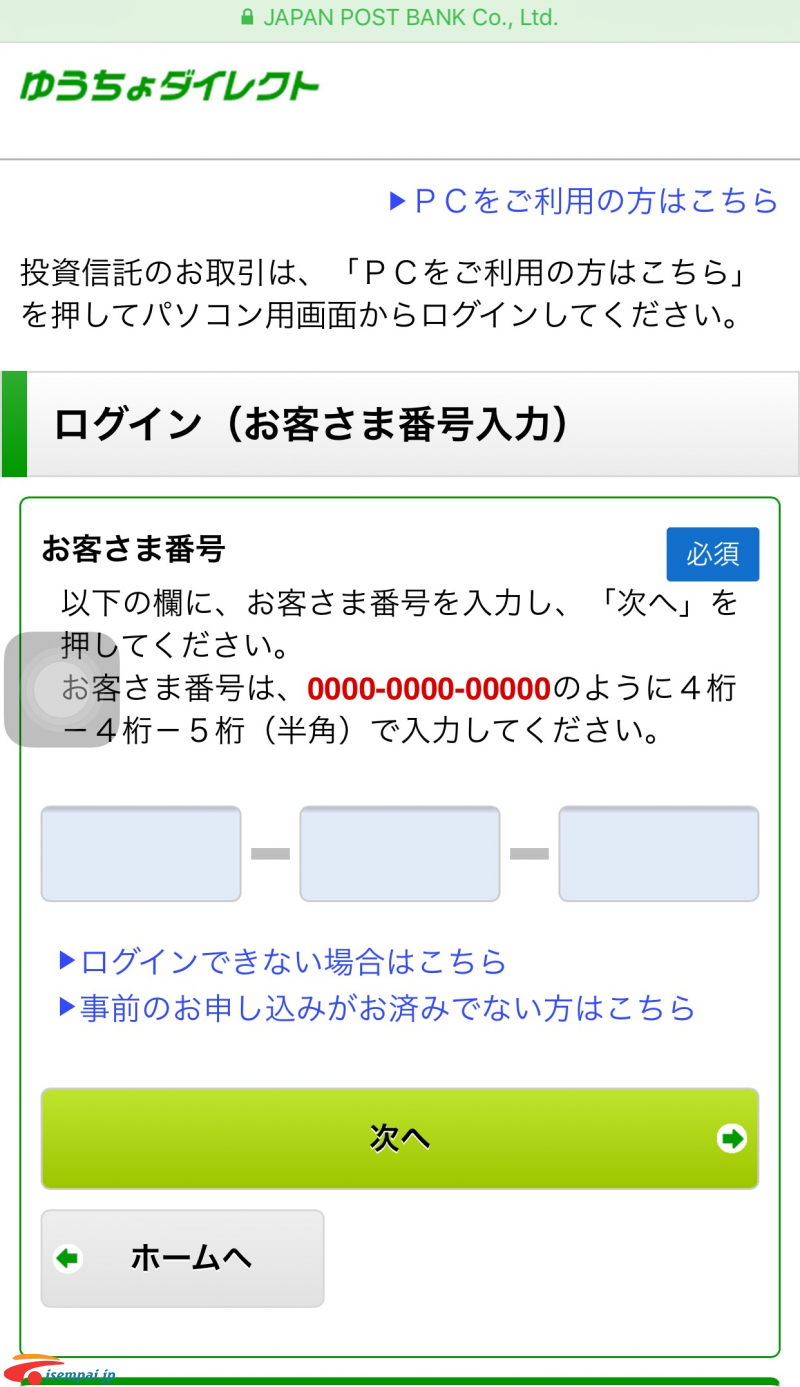800x1387 pixels.
Task: Tap the AssistiveTouch floating button
Action: click(x=62, y=690)
